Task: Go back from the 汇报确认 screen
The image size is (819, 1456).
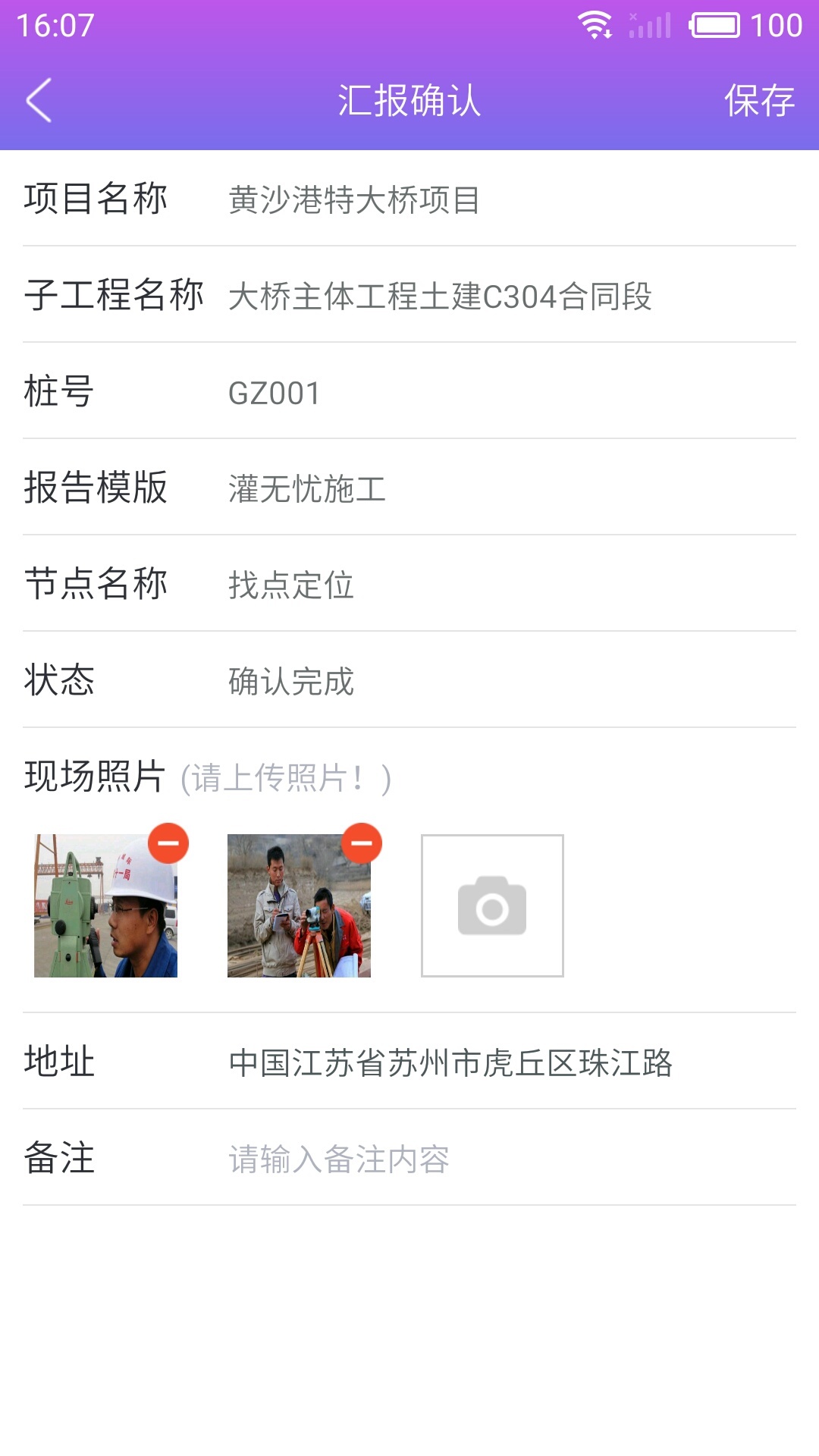Action: click(x=39, y=100)
